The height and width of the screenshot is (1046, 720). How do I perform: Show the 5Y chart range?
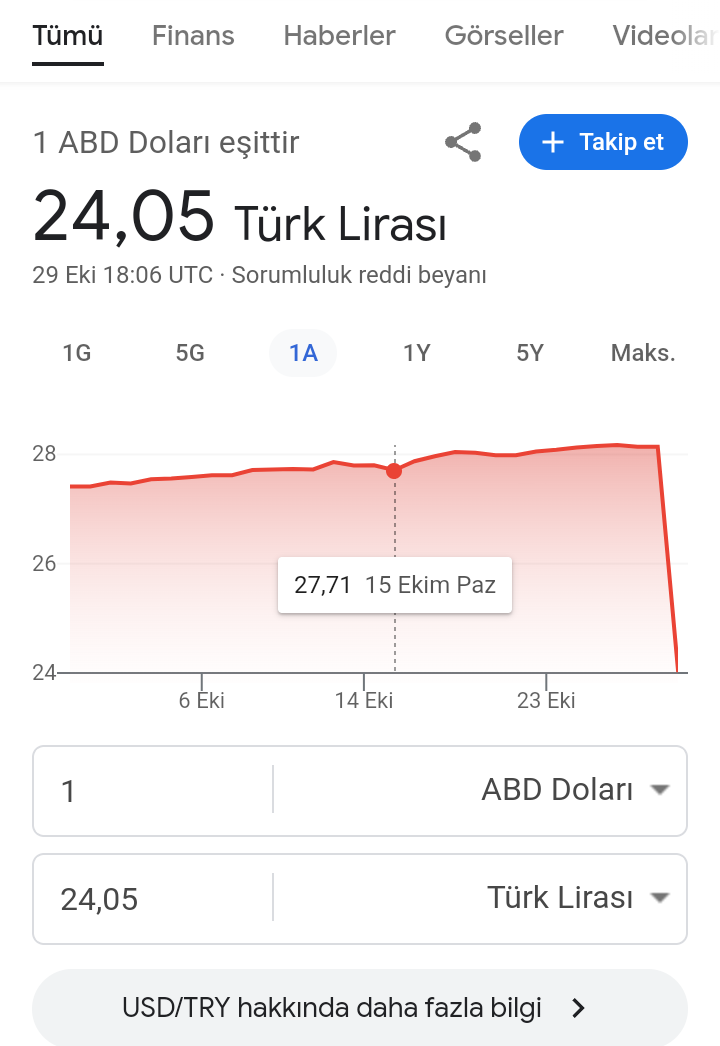coord(530,353)
